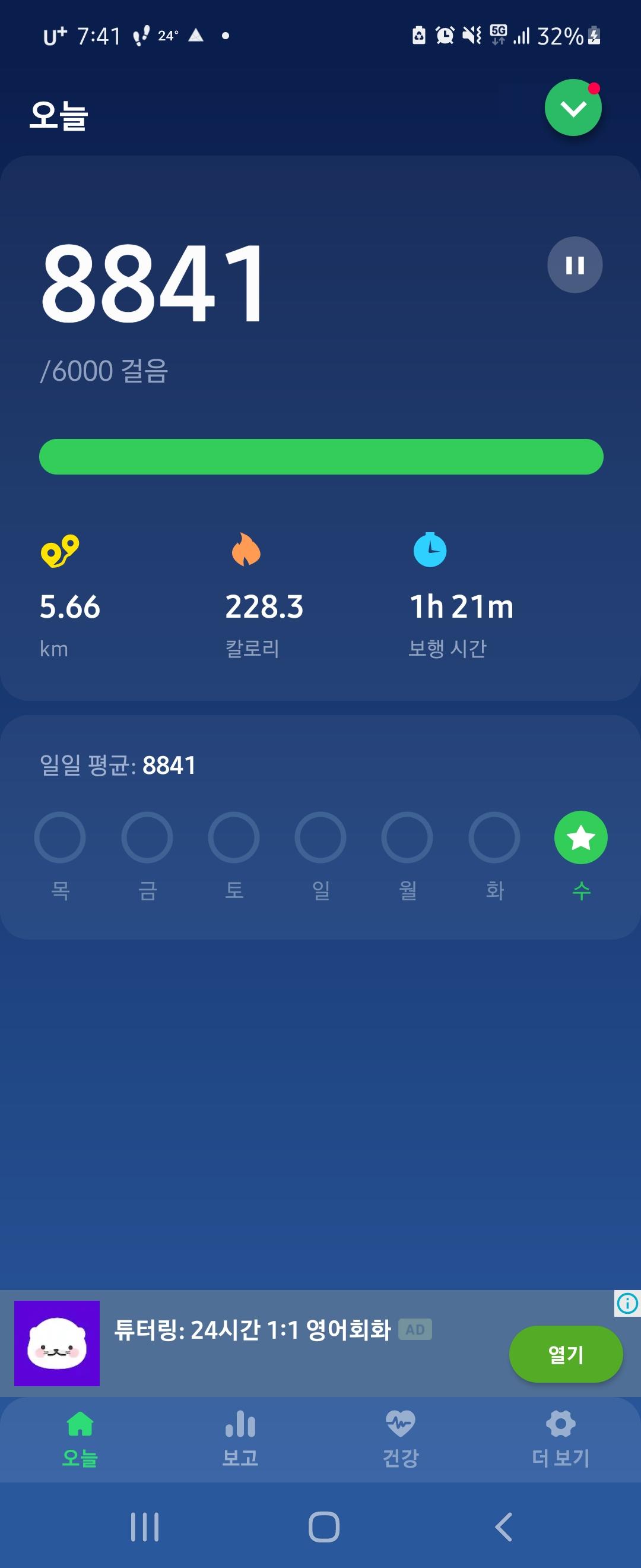The image size is (641, 1568).
Task: Open the ad info icon
Action: pos(627,1303)
